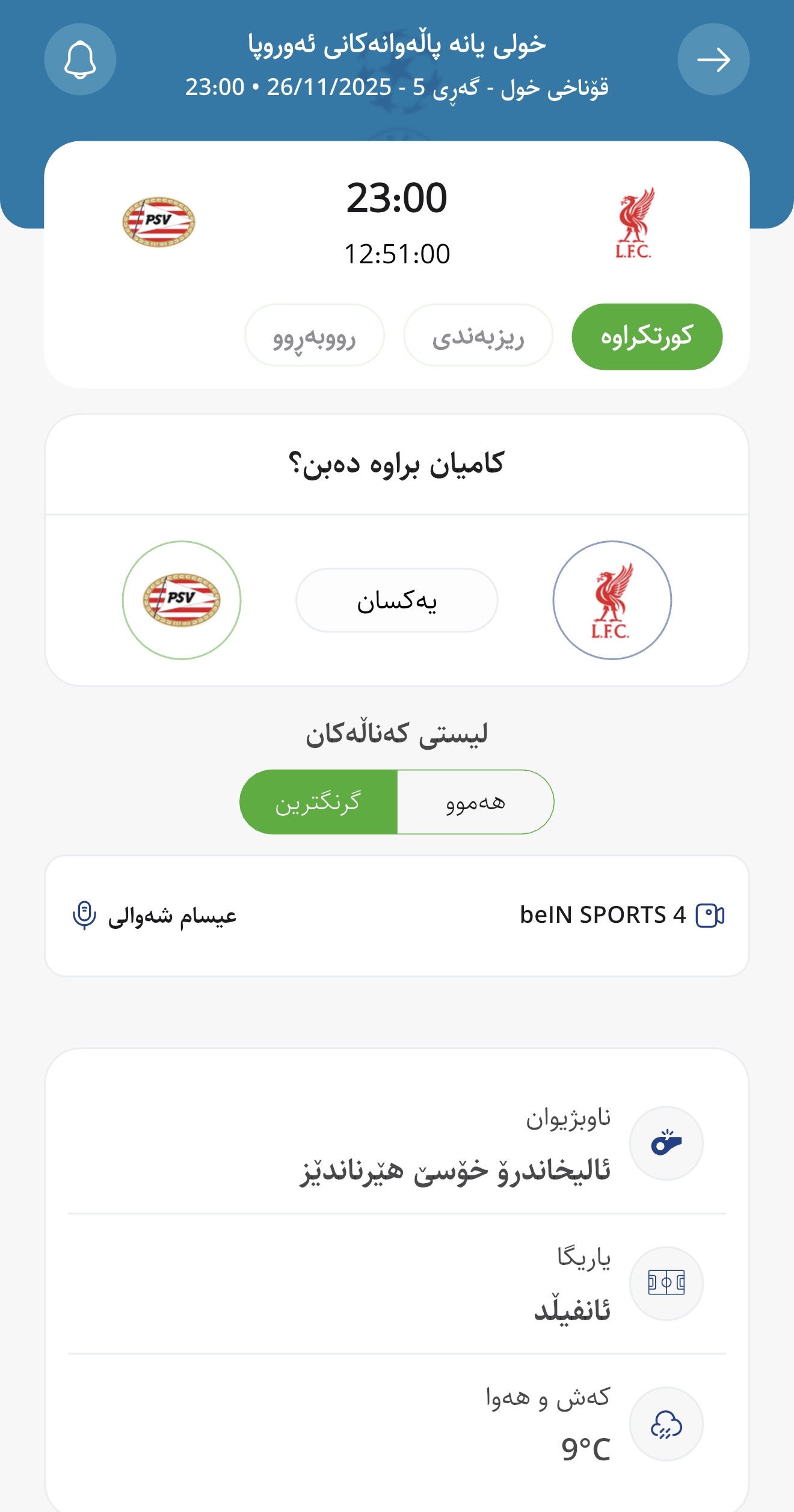Viewport: 794px width, 1512px height.
Task: Show all channels (هەموو)
Action: click(475, 802)
